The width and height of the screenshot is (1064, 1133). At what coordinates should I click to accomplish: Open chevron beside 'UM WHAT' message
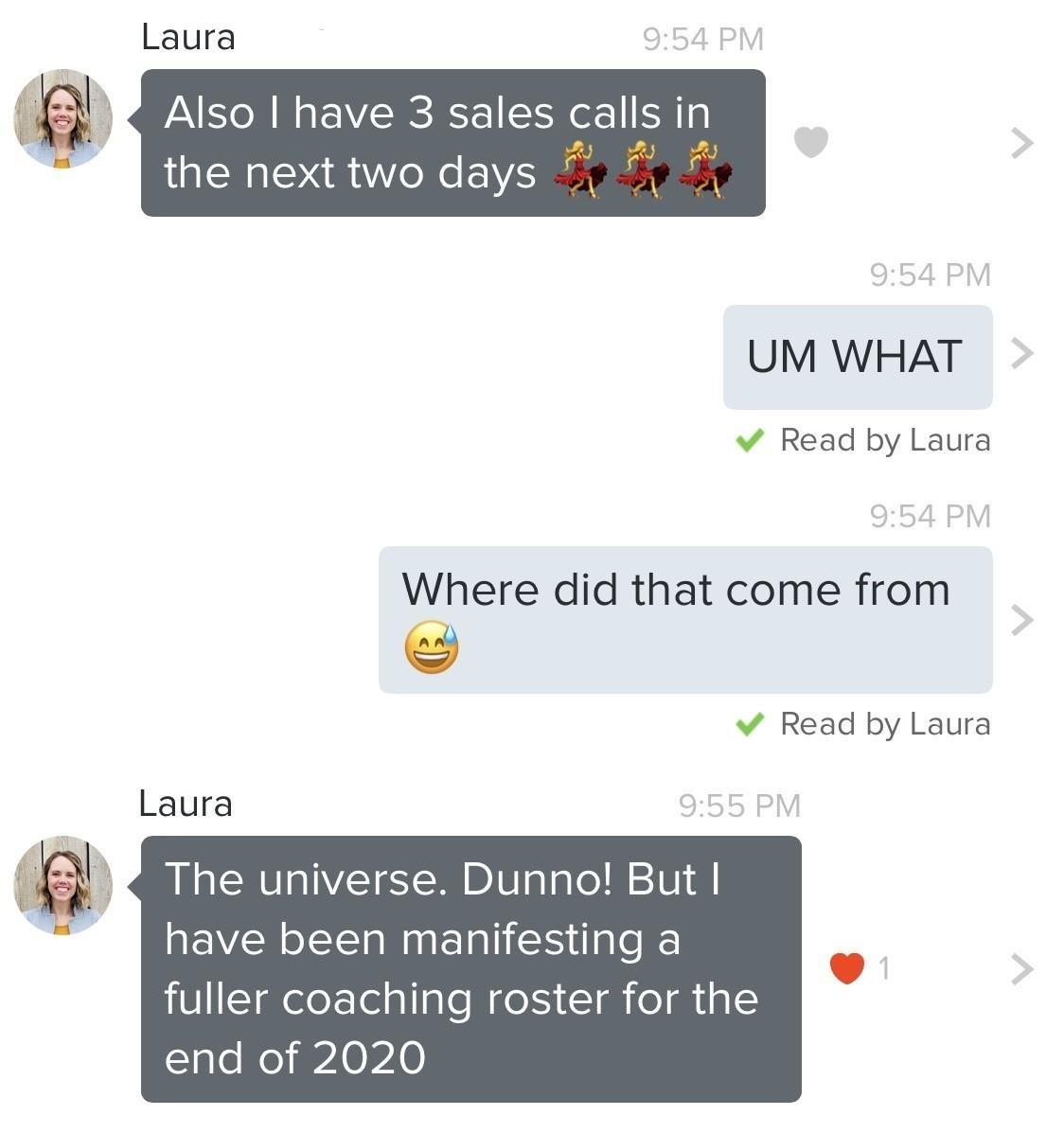tap(1021, 353)
